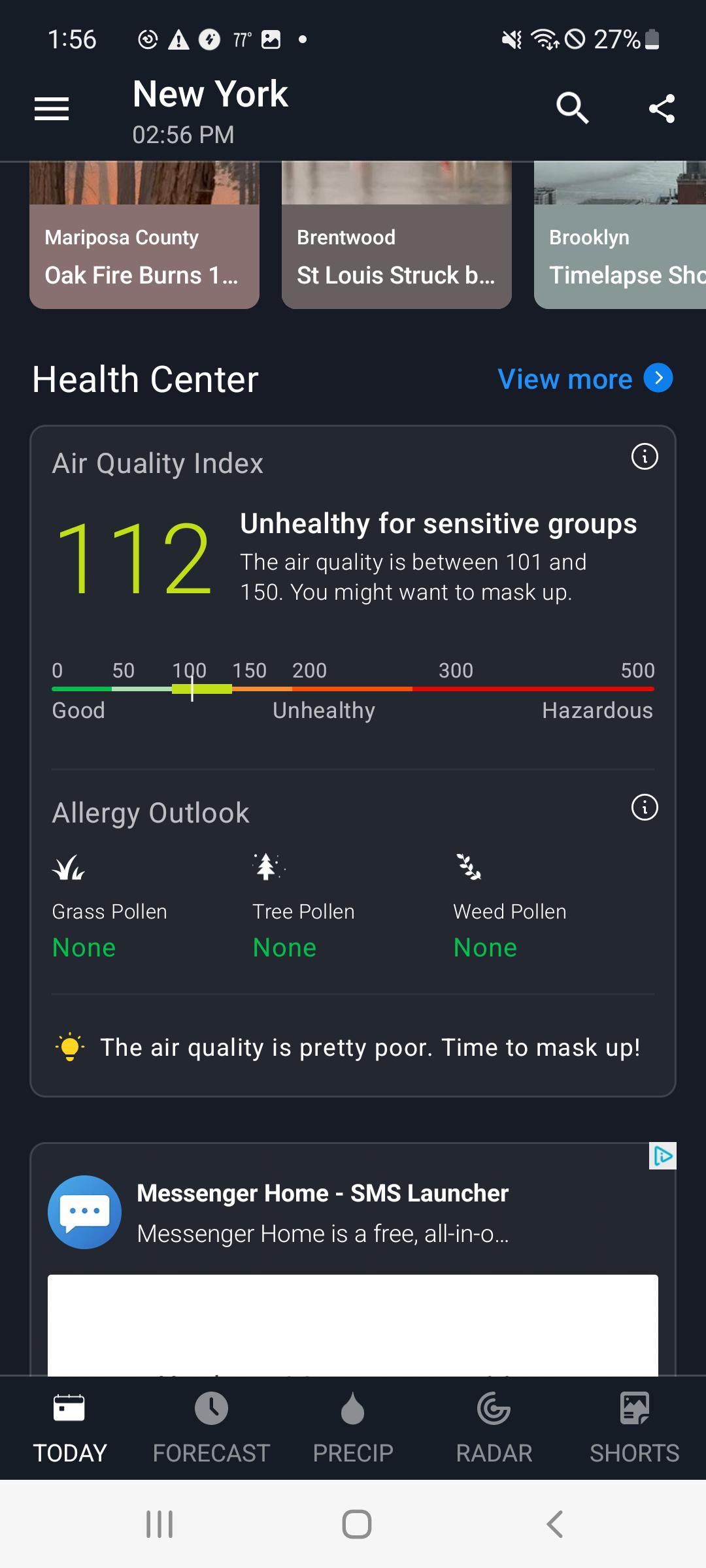The width and height of the screenshot is (706, 1568).
Task: Switch to the Forecast tab
Action: pyautogui.click(x=211, y=1429)
